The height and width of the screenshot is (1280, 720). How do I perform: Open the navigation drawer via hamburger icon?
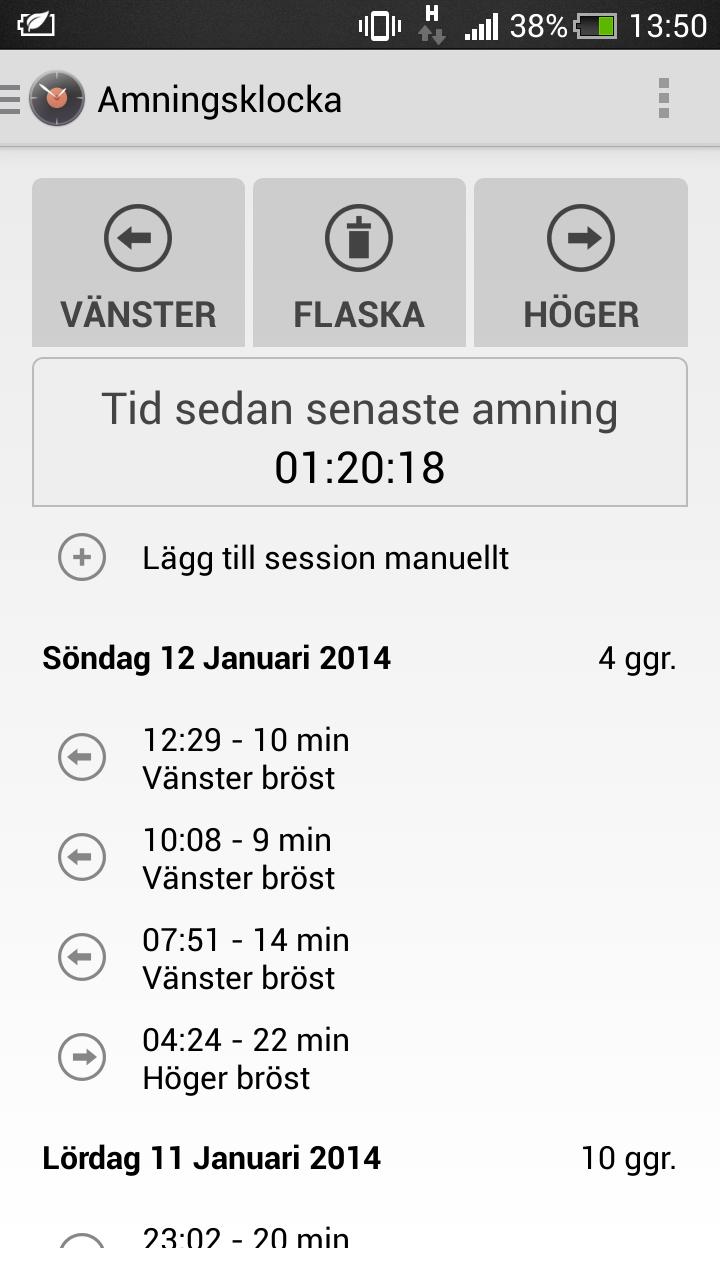click(12, 98)
